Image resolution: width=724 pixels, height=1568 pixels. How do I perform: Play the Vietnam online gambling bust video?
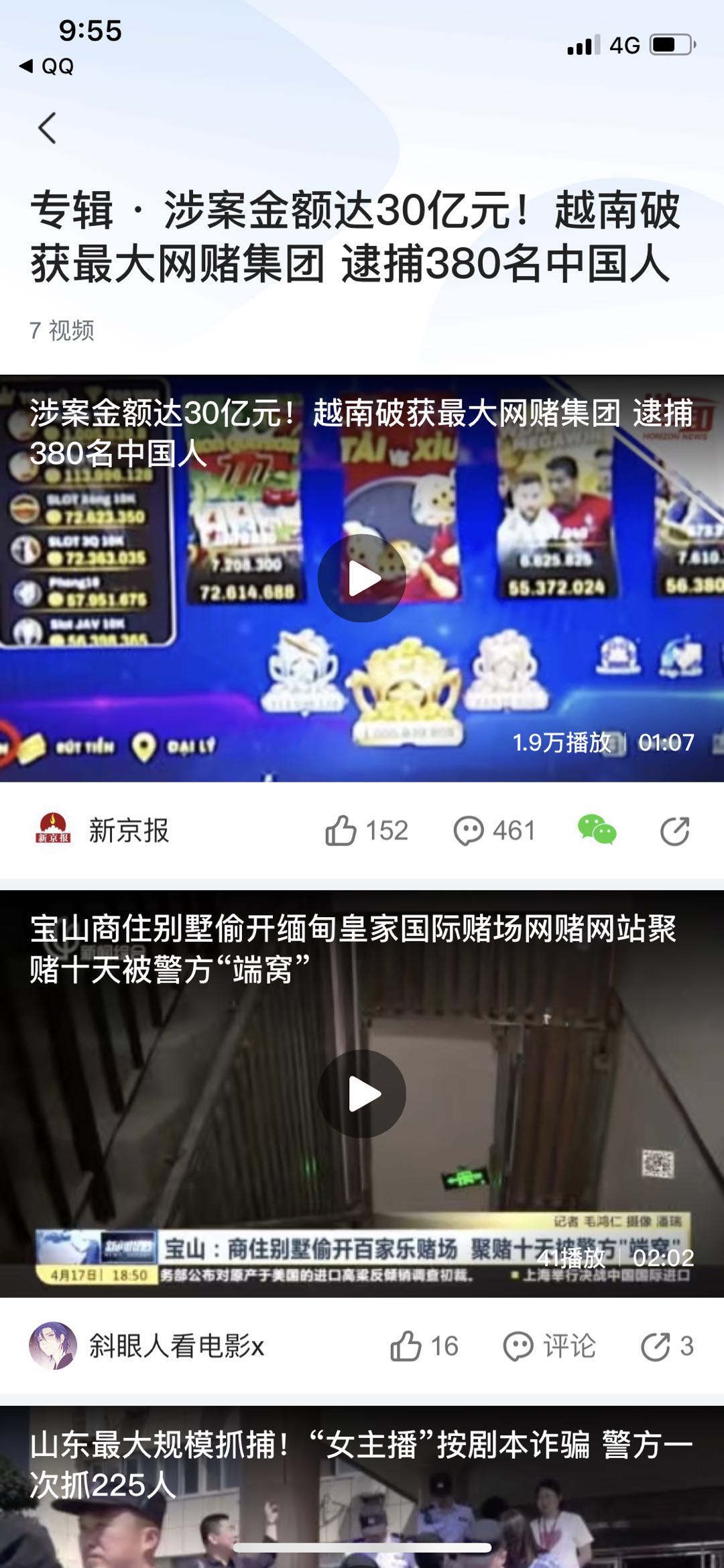[362, 578]
